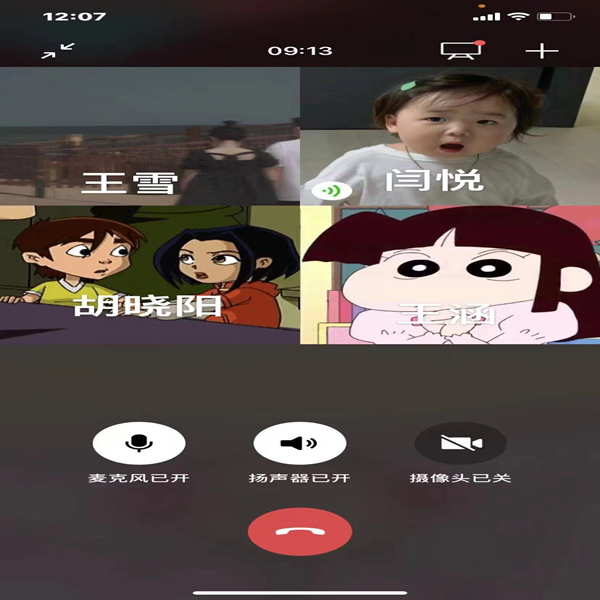600x600 pixels.
Task: Mute the microphone
Action: click(138, 443)
